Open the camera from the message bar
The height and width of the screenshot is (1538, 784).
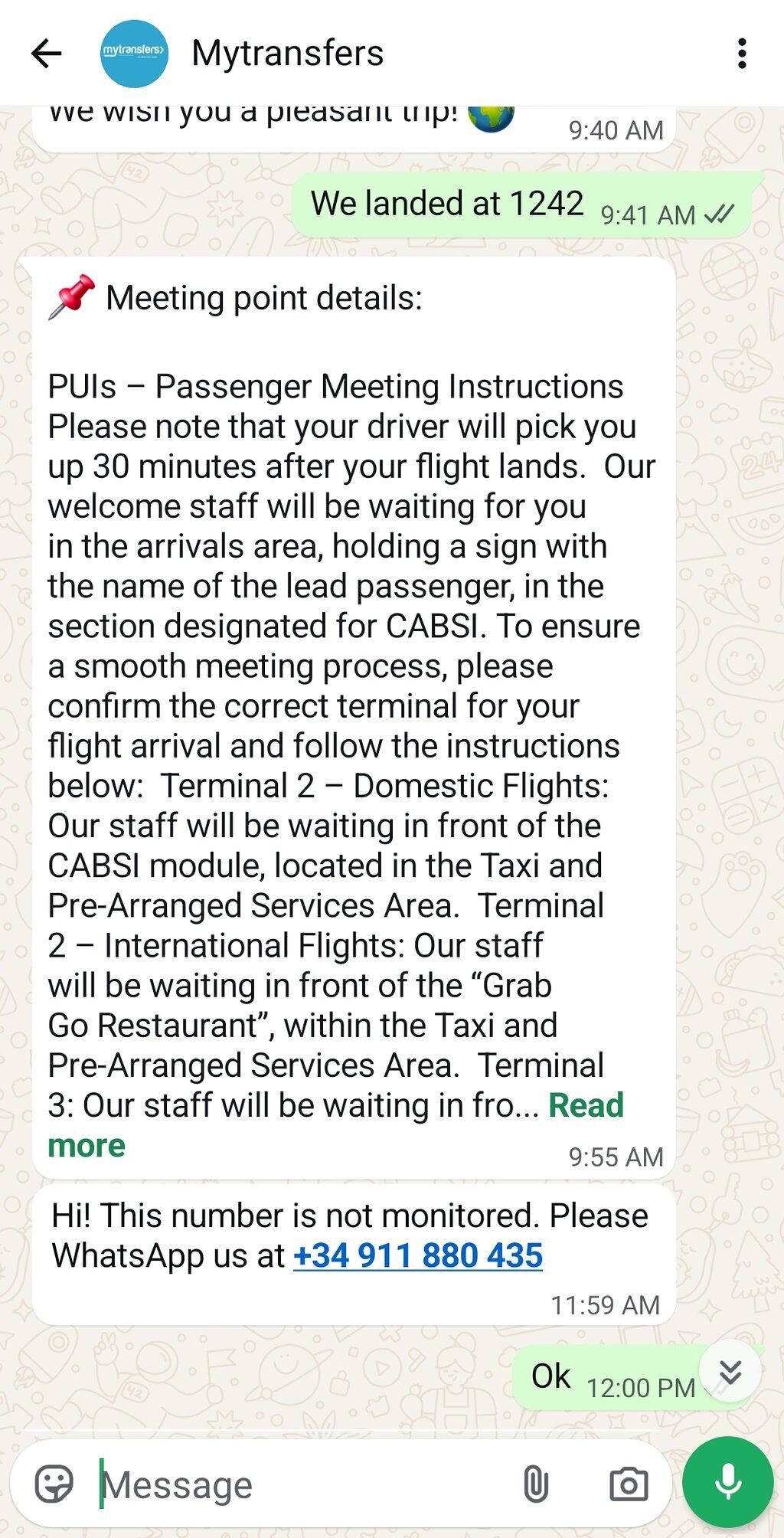629,1484
